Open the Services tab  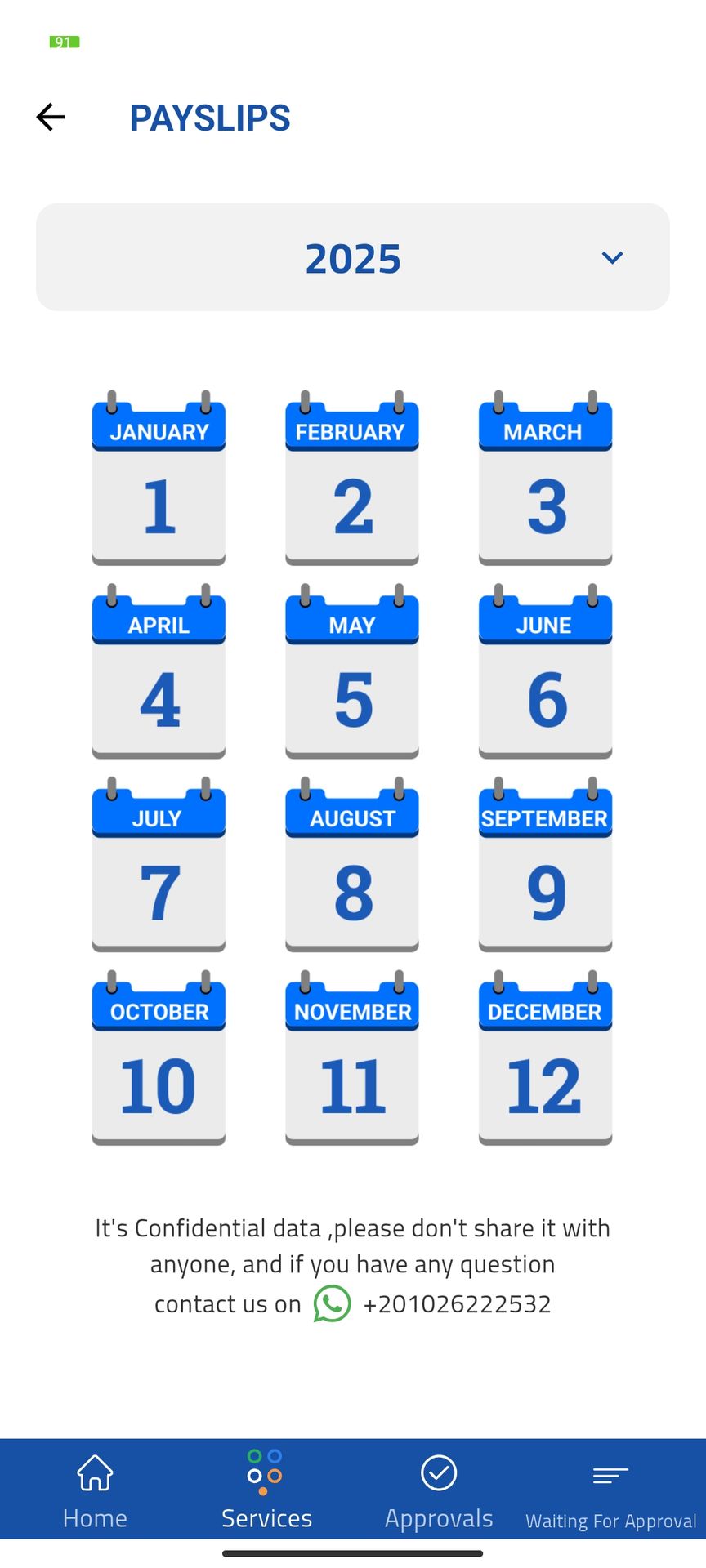[x=266, y=1491]
